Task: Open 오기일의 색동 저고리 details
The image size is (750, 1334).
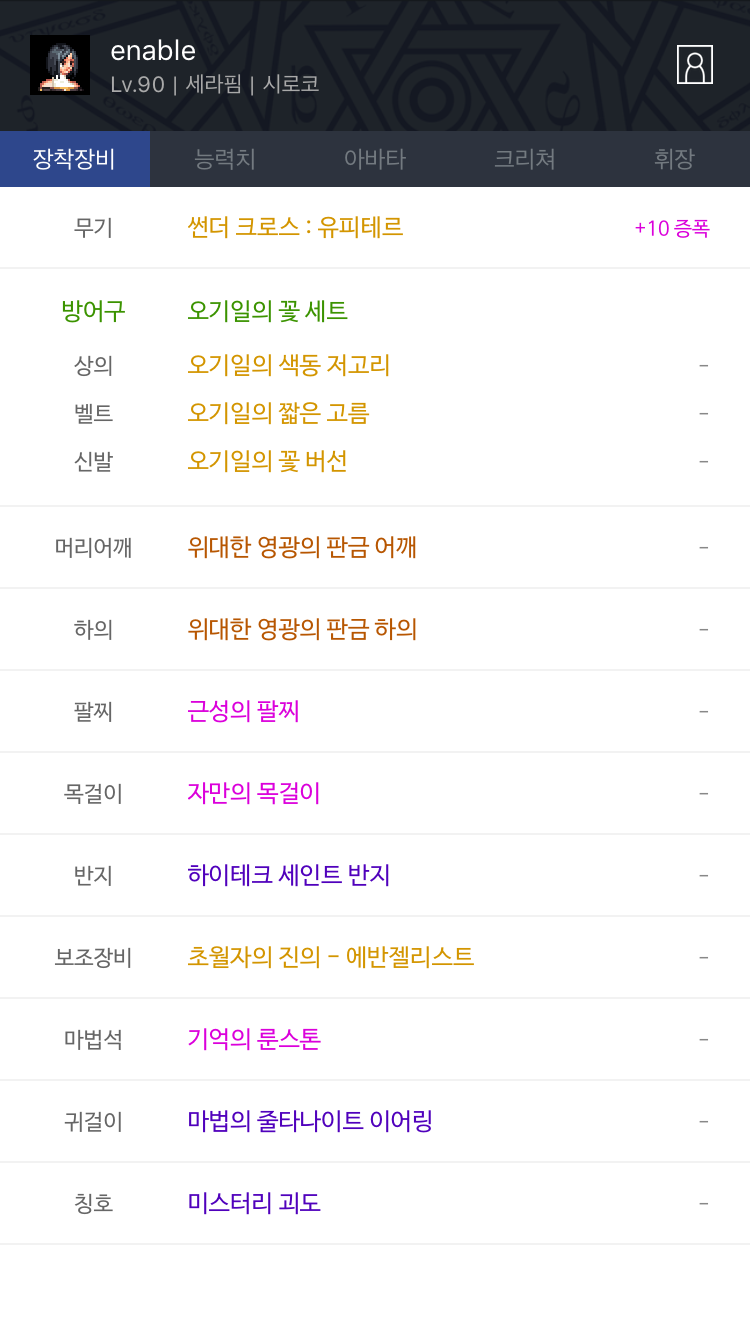Action: [375, 365]
